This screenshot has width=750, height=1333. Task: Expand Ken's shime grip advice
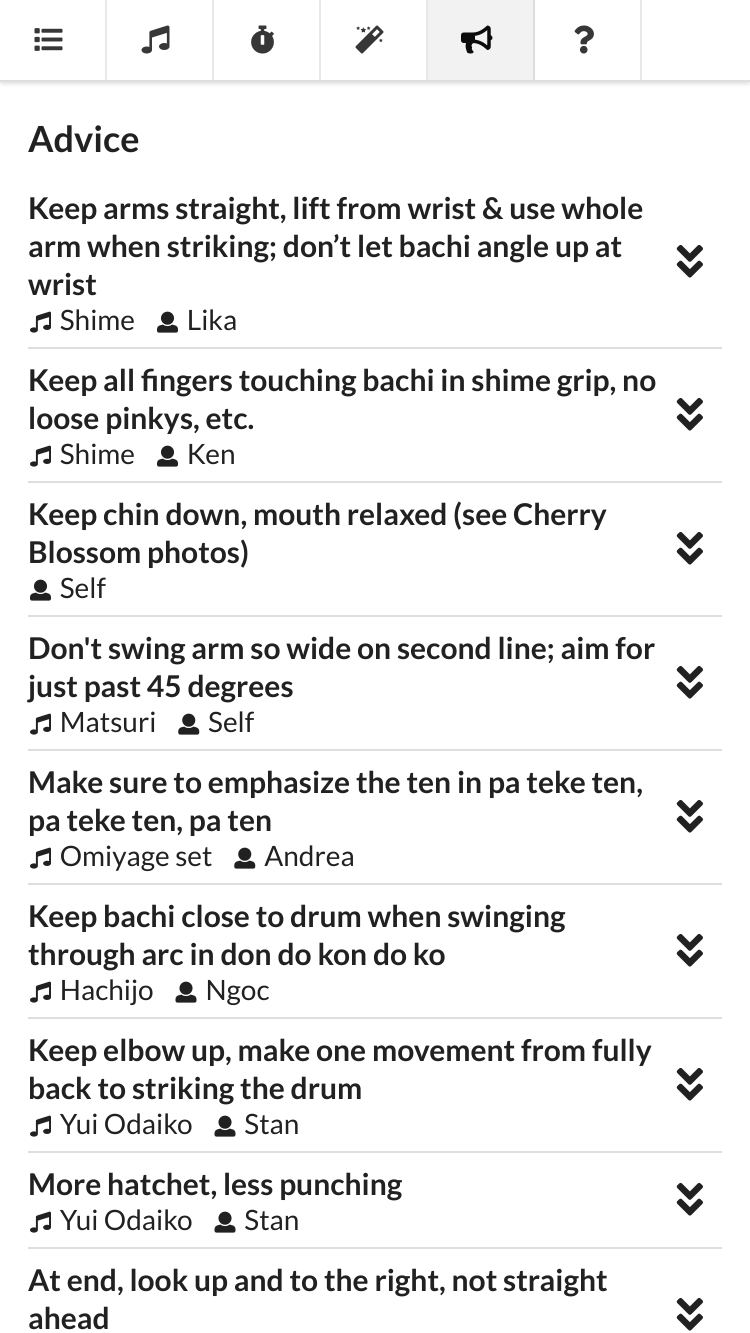pyautogui.click(x=690, y=414)
